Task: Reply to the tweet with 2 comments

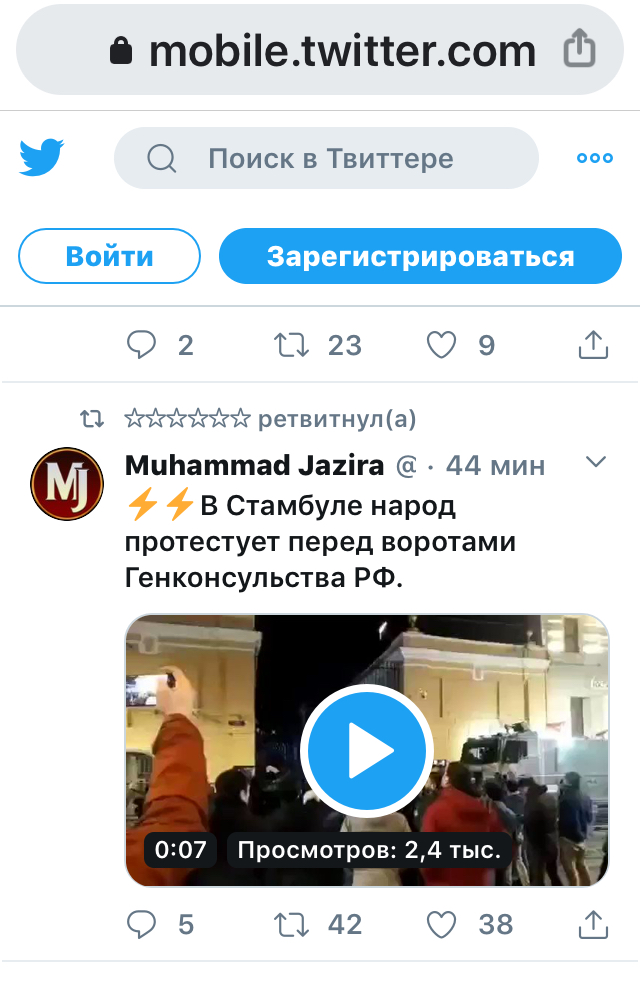Action: click(142, 345)
